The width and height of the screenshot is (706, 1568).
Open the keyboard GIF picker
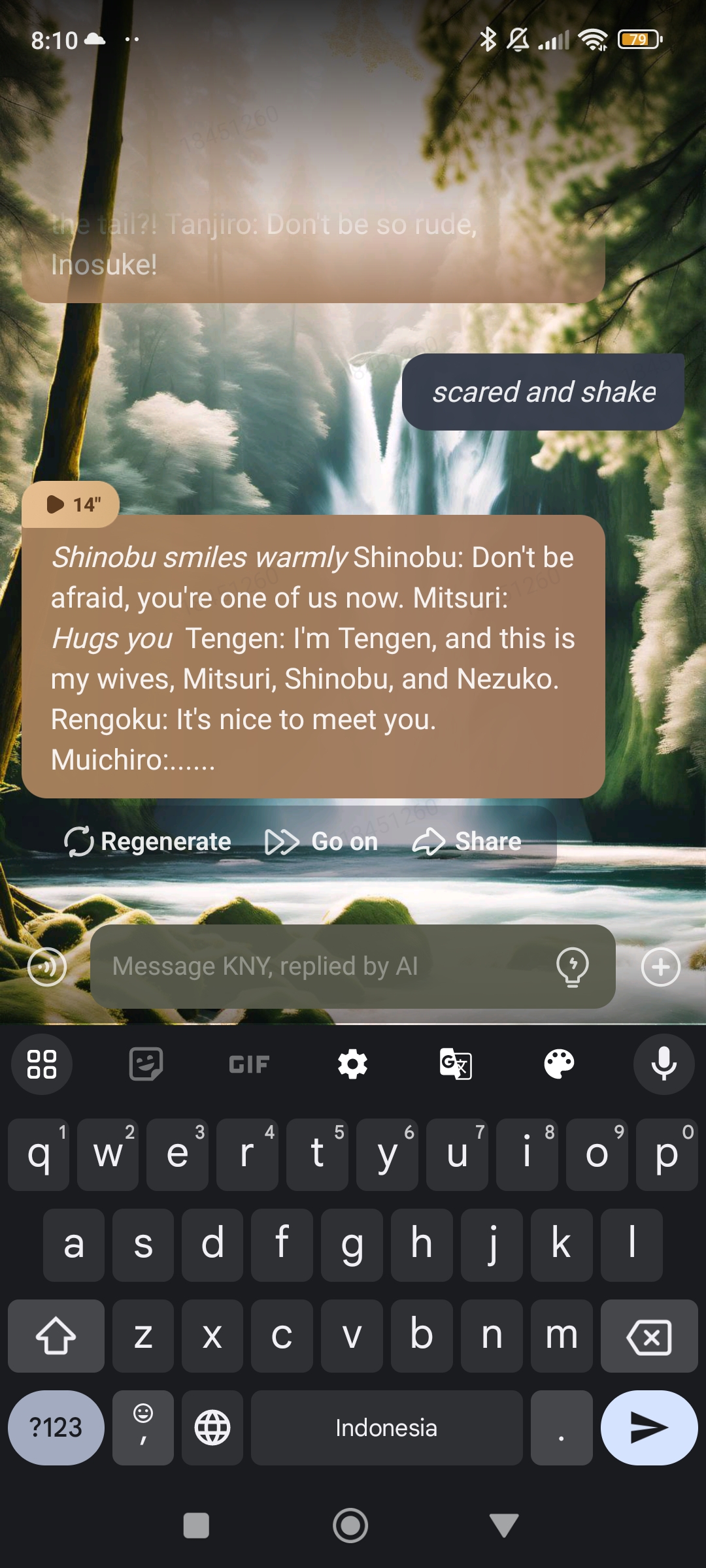coord(248,1064)
